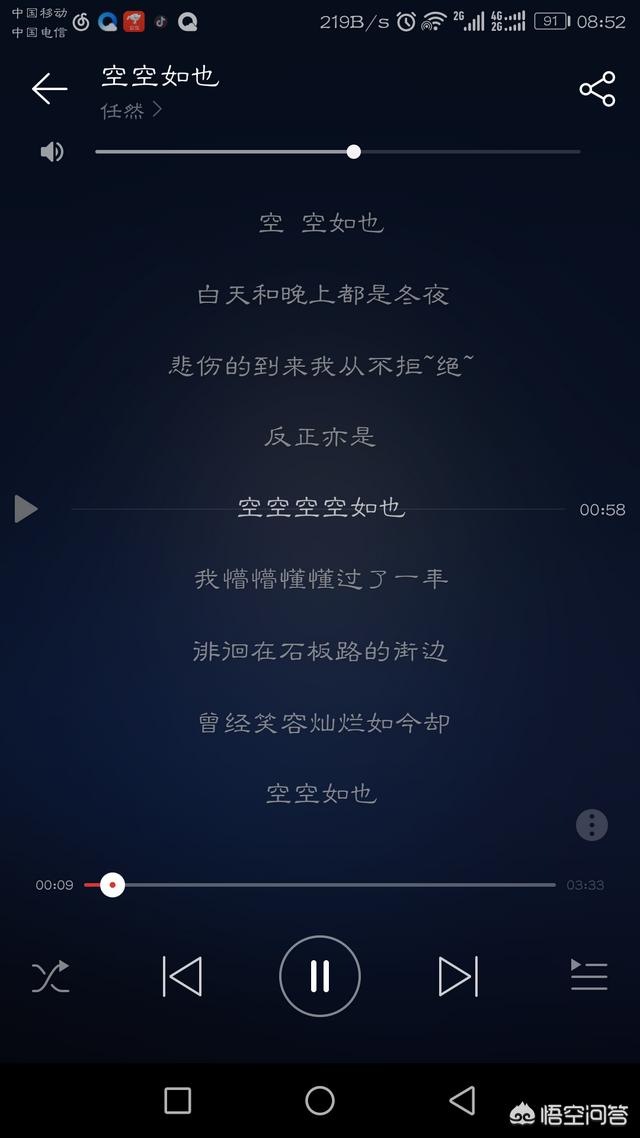The image size is (640, 1138).
Task: Open the current playlist queue
Action: 588,975
